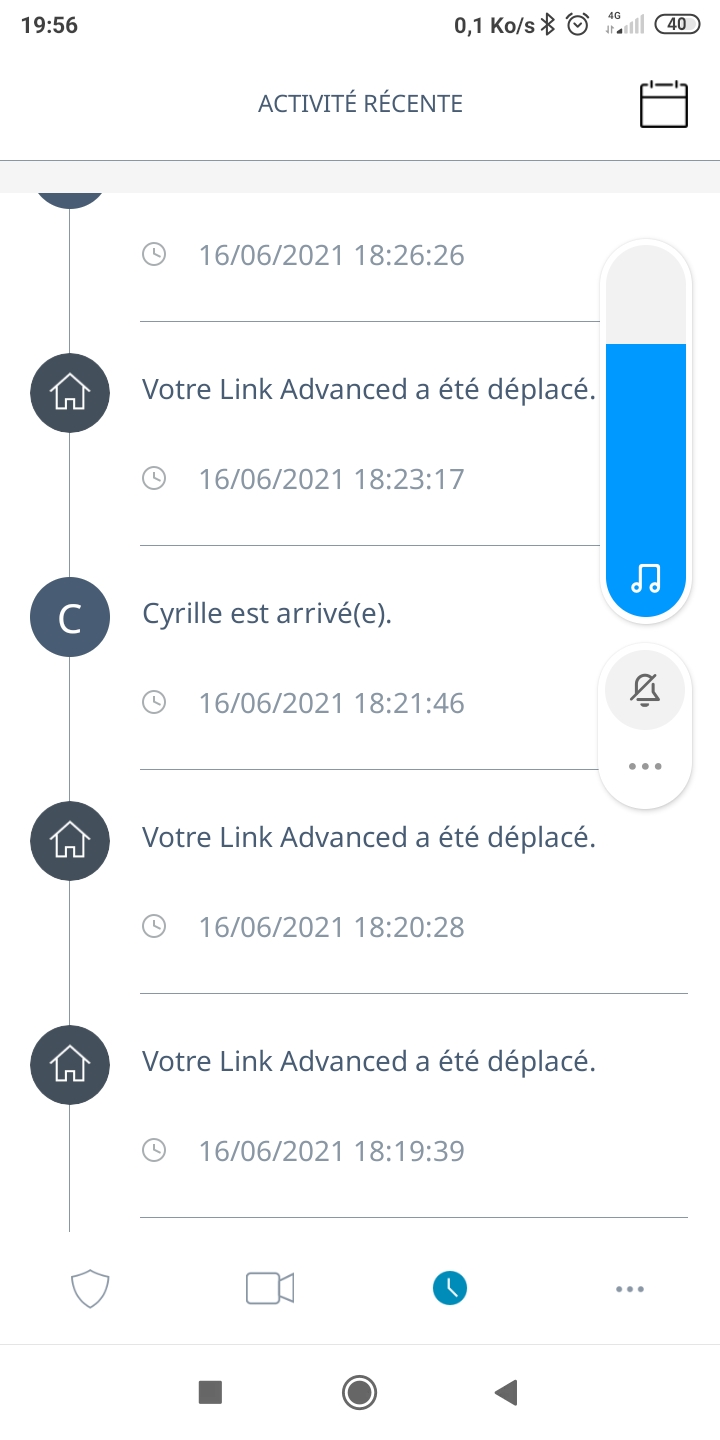Open the calendar date picker
The image size is (720, 1440).
[x=664, y=104]
